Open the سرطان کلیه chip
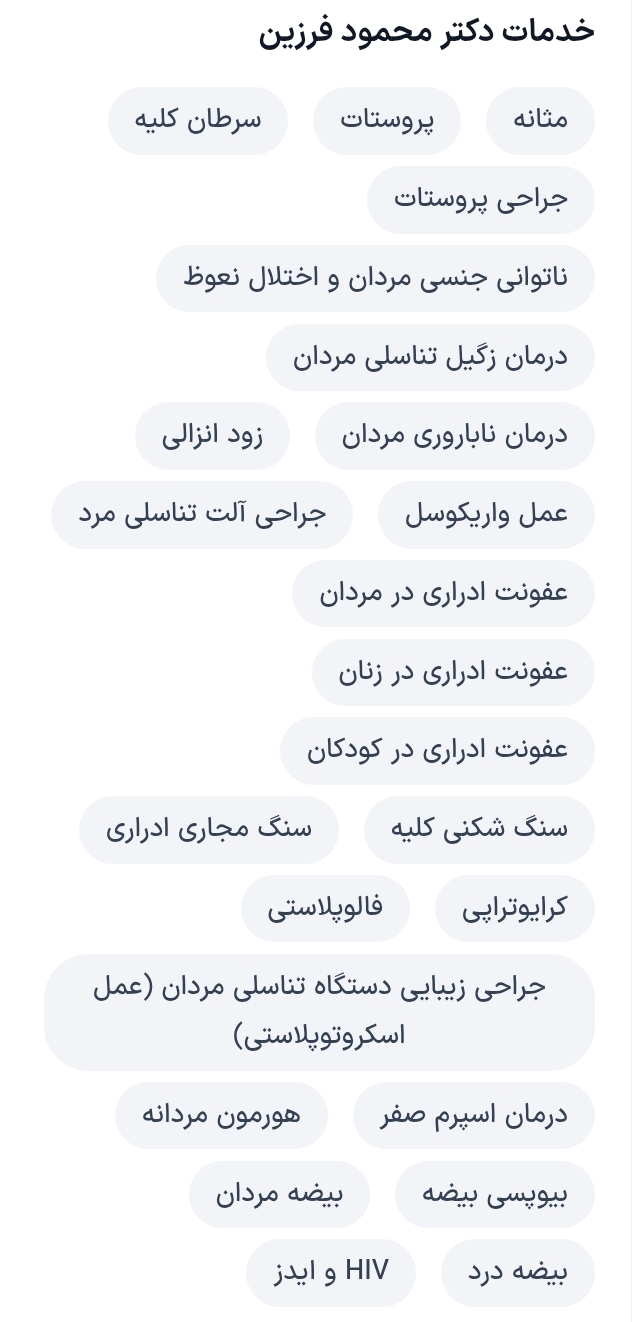 [x=198, y=120]
